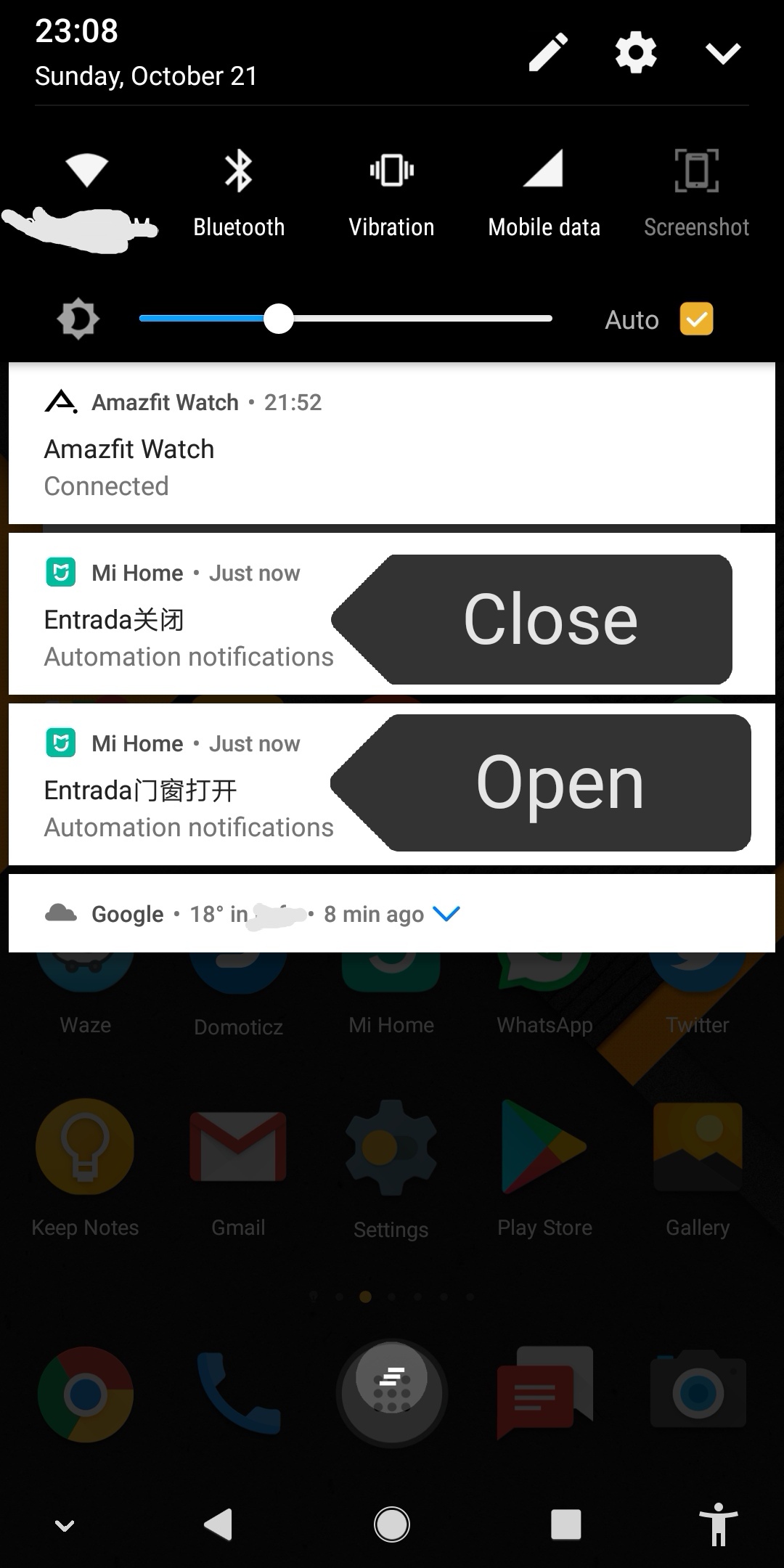
Task: Uncheck the Auto brightness checkbox
Action: pos(696,319)
